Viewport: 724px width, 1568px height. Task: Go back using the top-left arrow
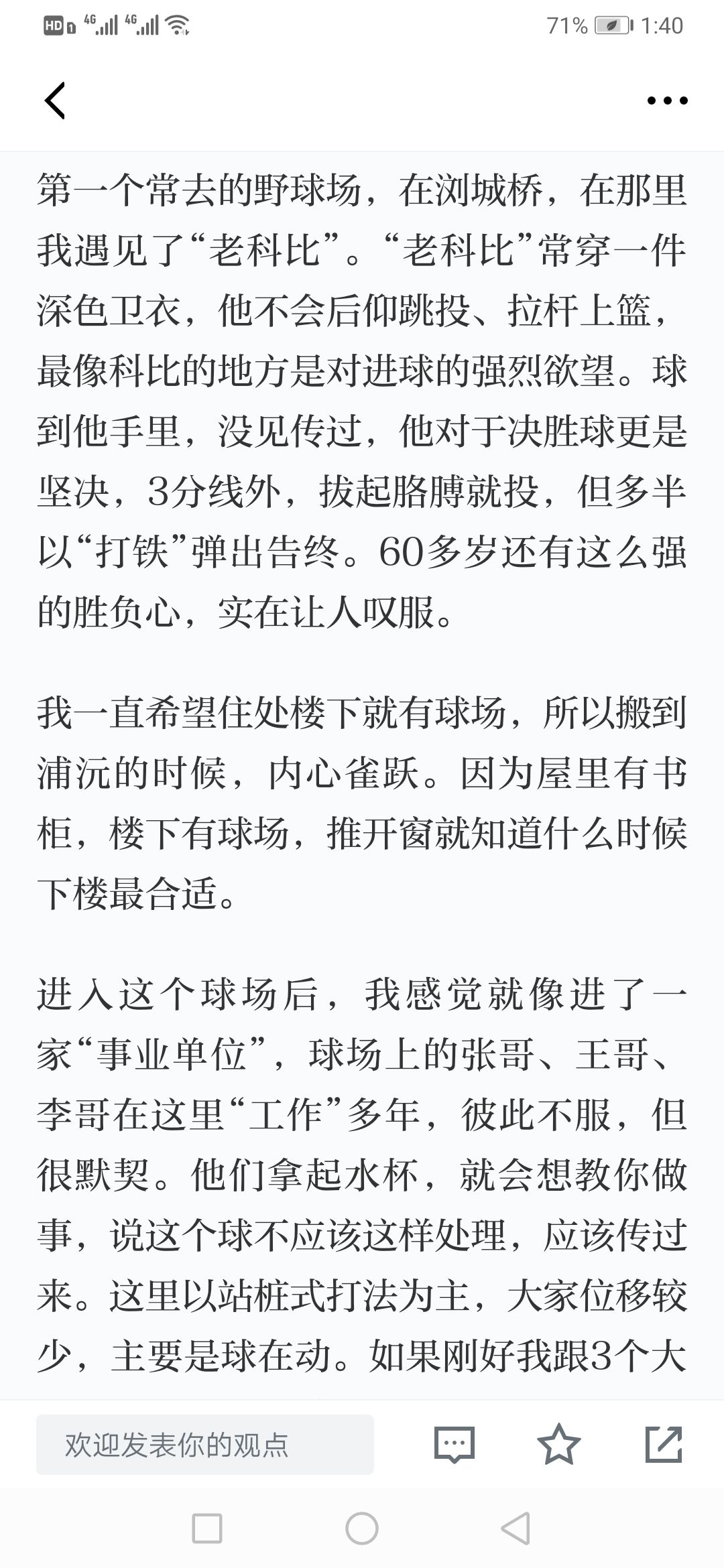pos(55,101)
